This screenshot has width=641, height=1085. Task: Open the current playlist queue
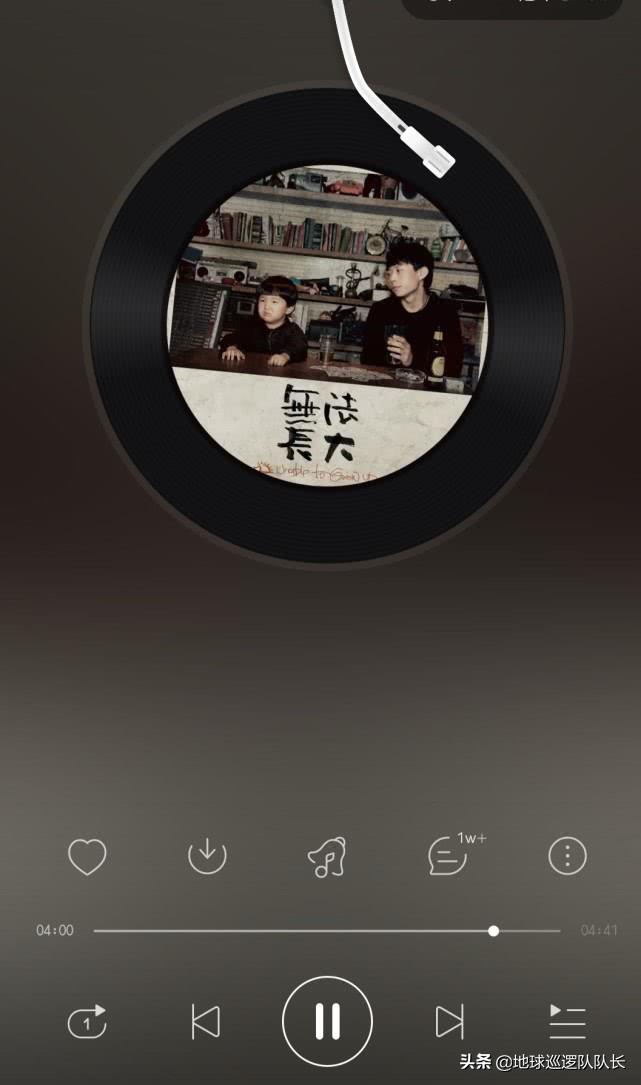(x=567, y=1022)
